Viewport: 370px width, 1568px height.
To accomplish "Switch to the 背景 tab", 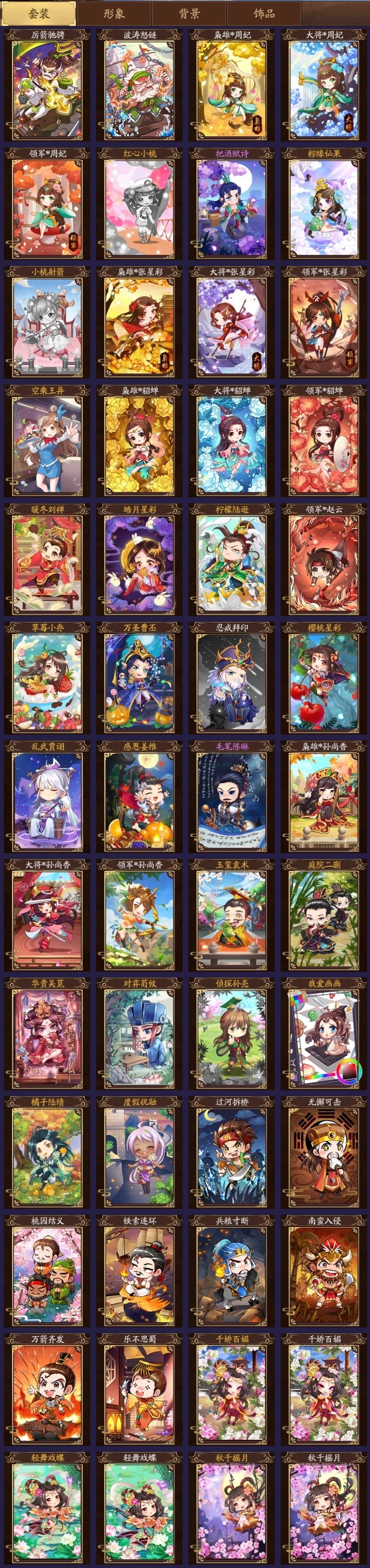I will pos(189,13).
